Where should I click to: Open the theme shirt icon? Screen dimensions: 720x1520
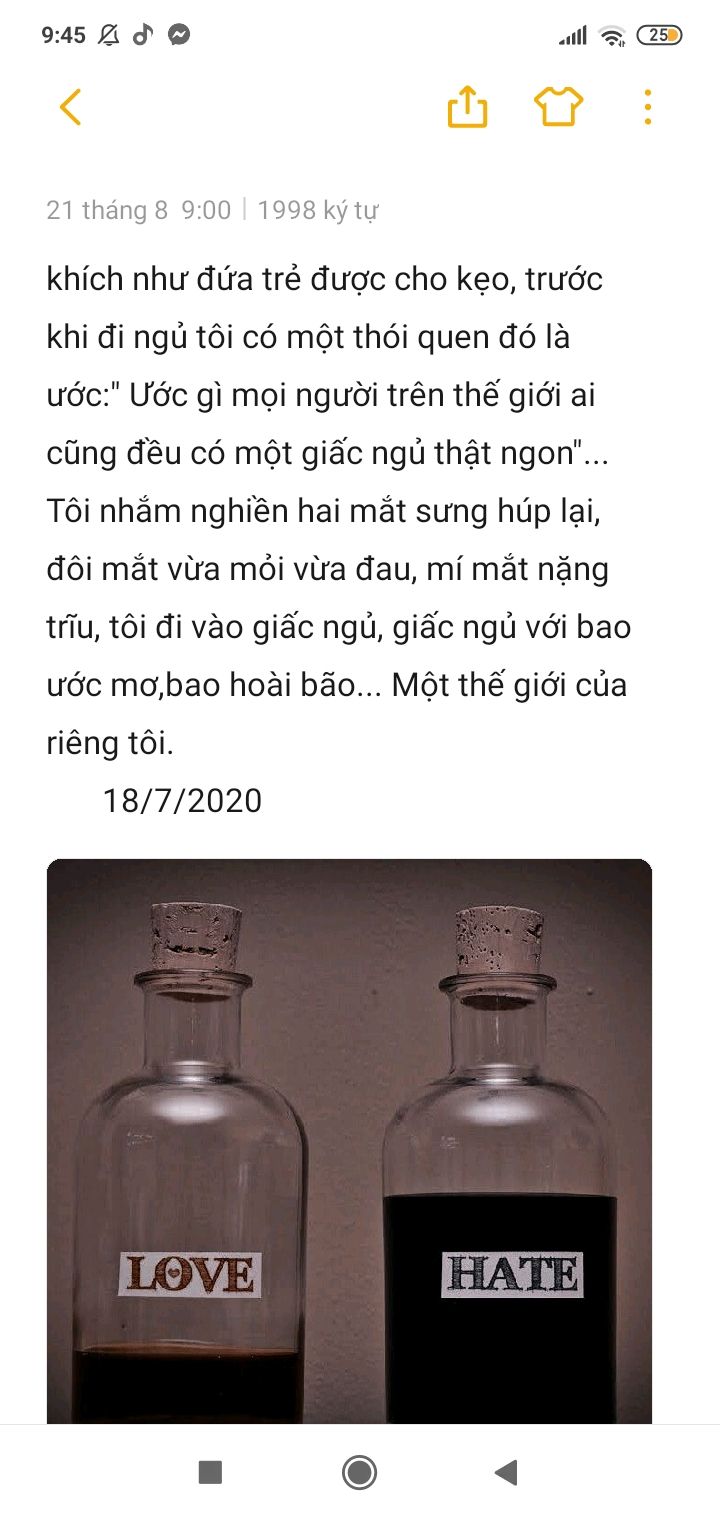click(558, 107)
